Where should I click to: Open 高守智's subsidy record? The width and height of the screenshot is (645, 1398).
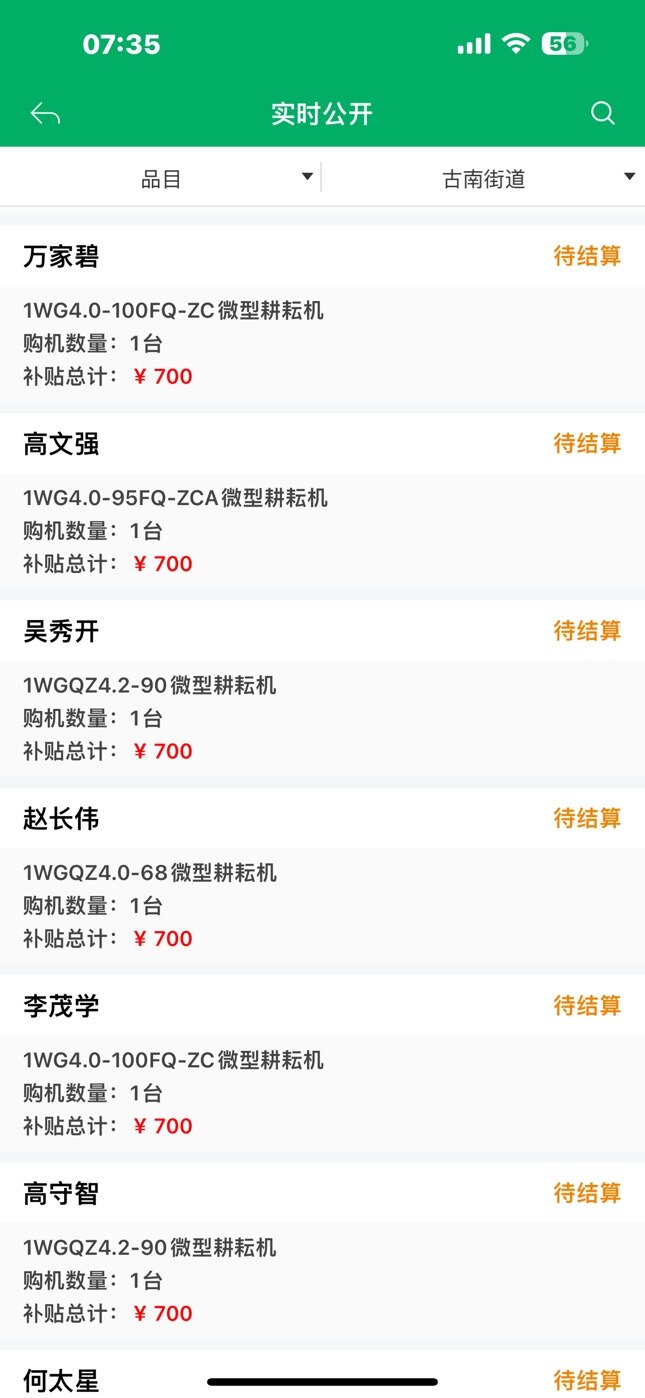click(x=322, y=1251)
